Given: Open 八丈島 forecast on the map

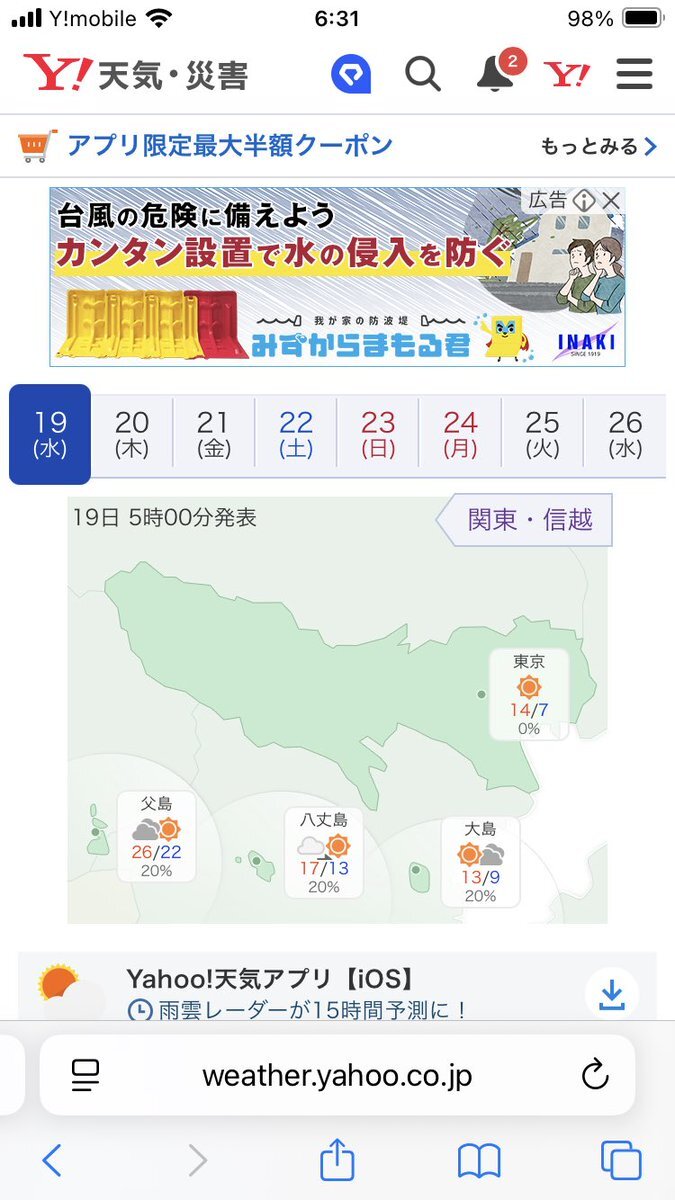Looking at the screenshot, I should click(x=323, y=853).
